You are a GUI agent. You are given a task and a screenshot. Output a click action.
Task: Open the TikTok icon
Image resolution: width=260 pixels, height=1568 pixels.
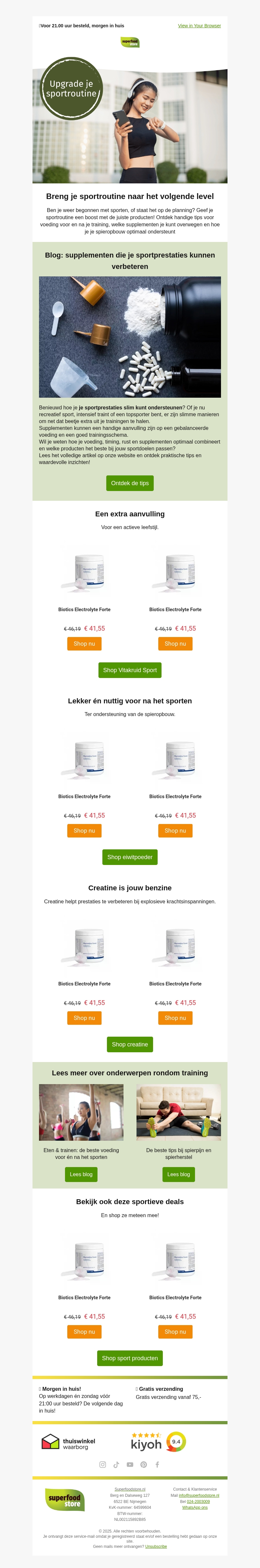point(116,1465)
